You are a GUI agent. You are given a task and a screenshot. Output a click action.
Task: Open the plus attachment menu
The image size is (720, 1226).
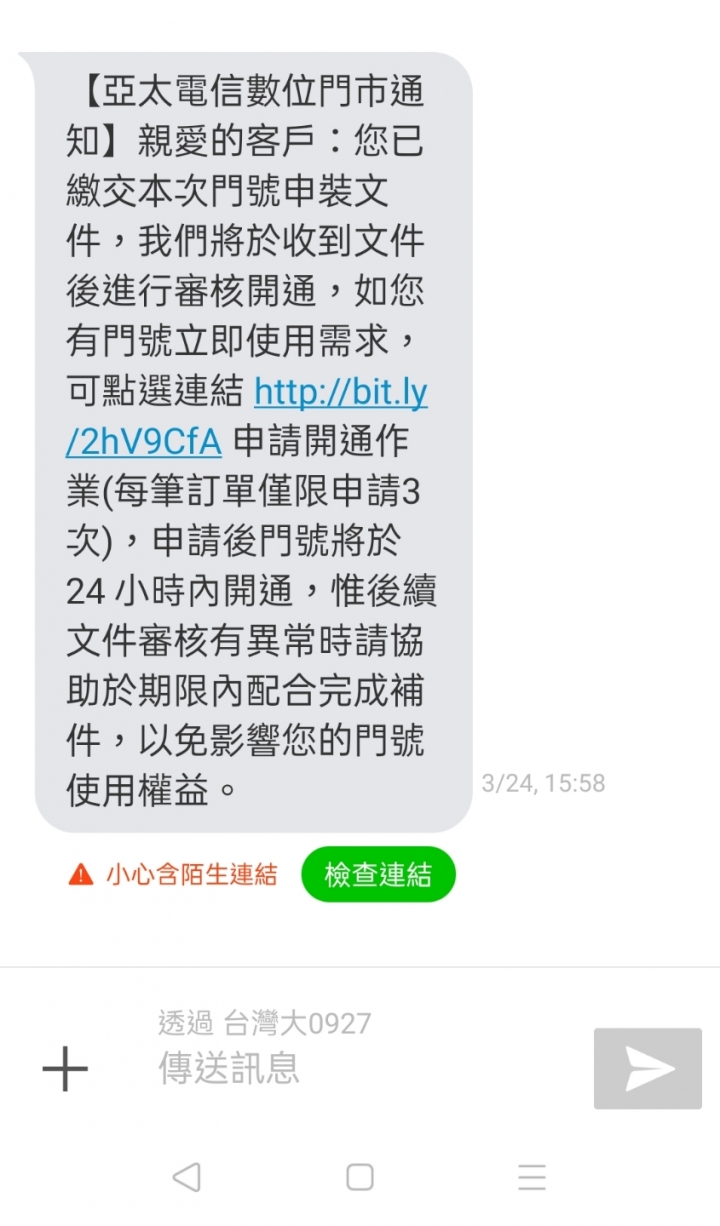pyautogui.click(x=65, y=1069)
